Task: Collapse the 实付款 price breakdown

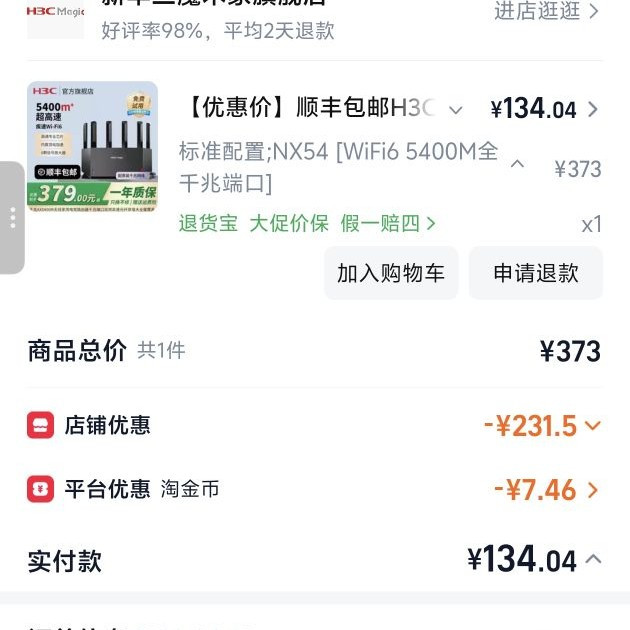Action: click(x=593, y=559)
